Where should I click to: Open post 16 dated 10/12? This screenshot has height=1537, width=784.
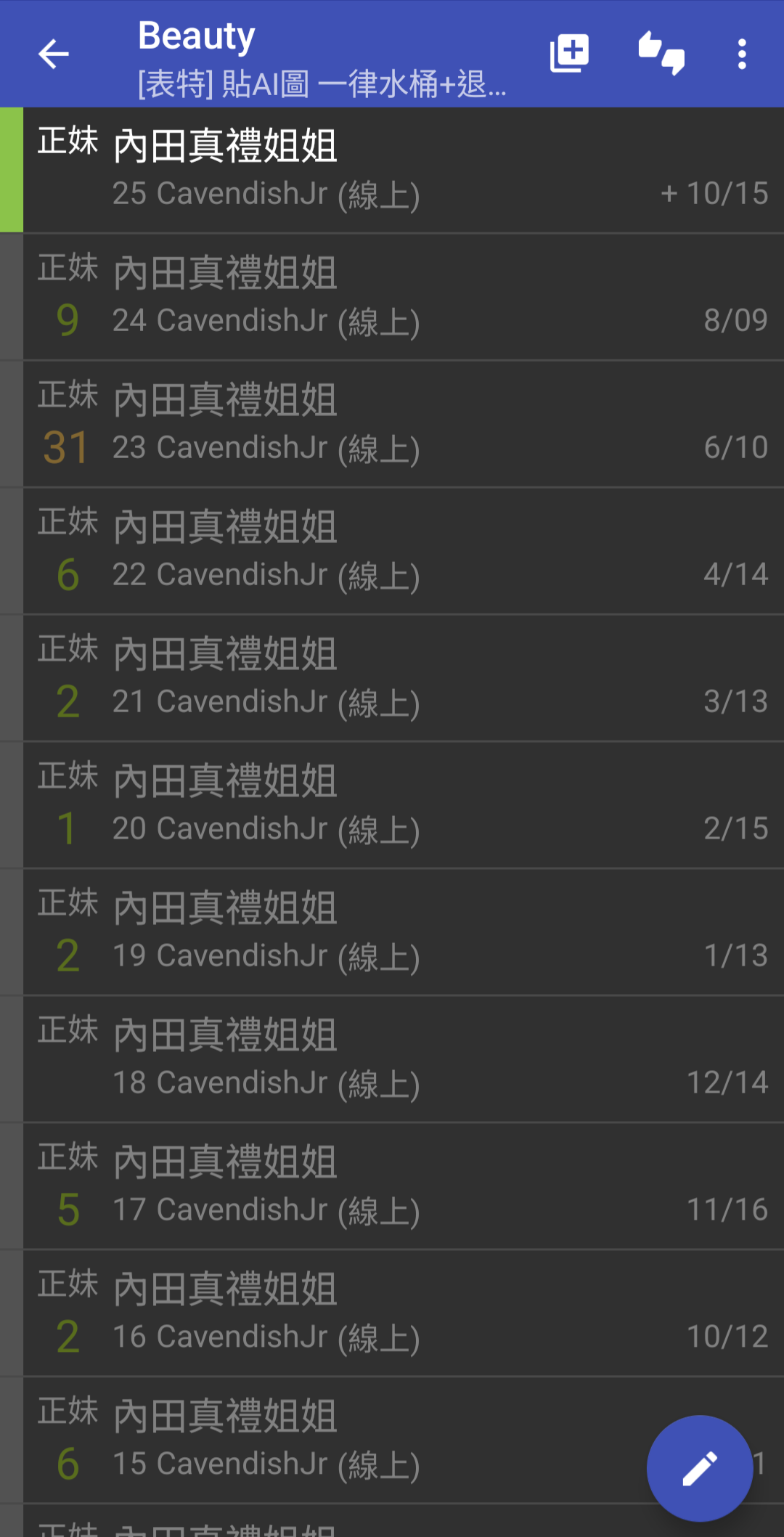point(392,1313)
